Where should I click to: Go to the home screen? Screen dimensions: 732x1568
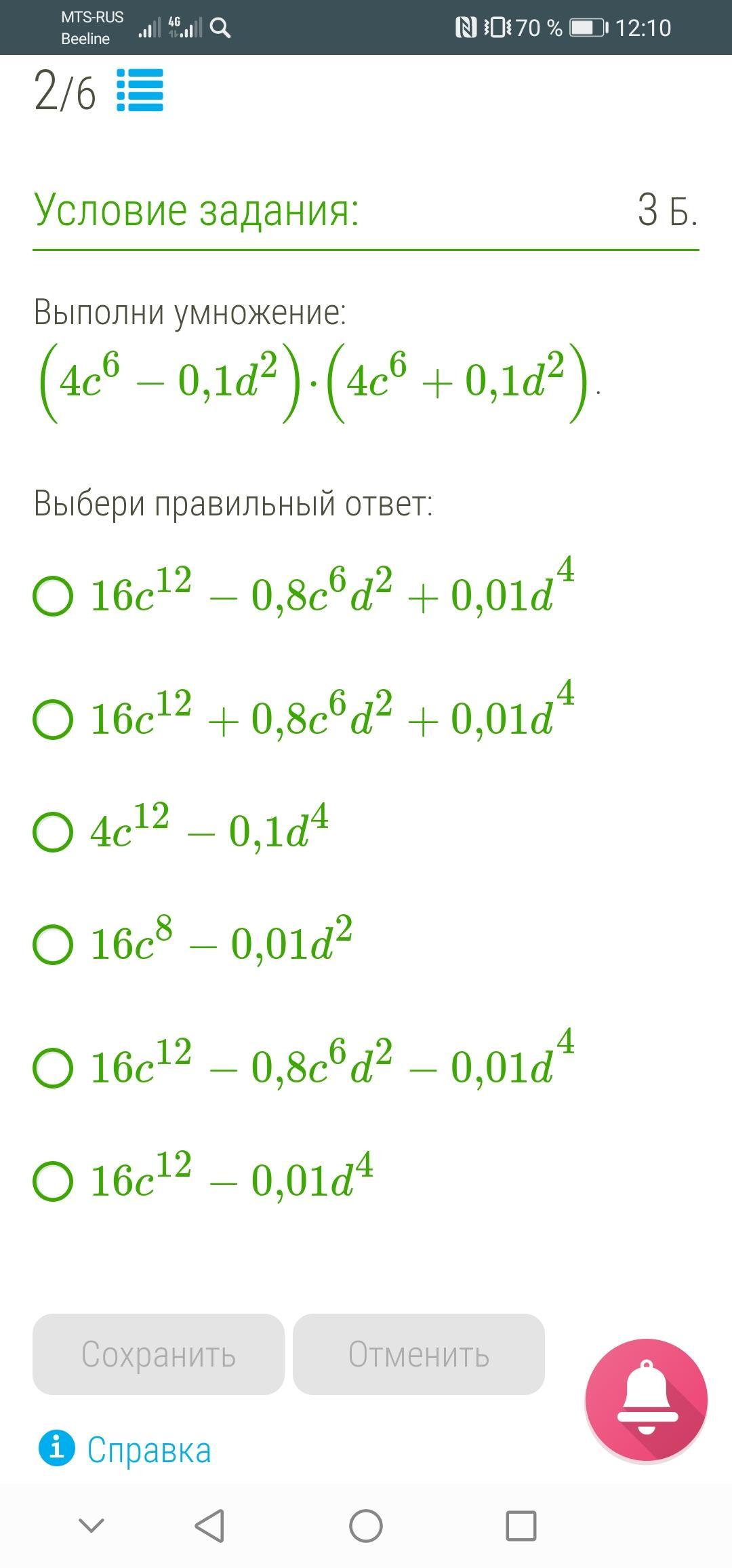366,1526
